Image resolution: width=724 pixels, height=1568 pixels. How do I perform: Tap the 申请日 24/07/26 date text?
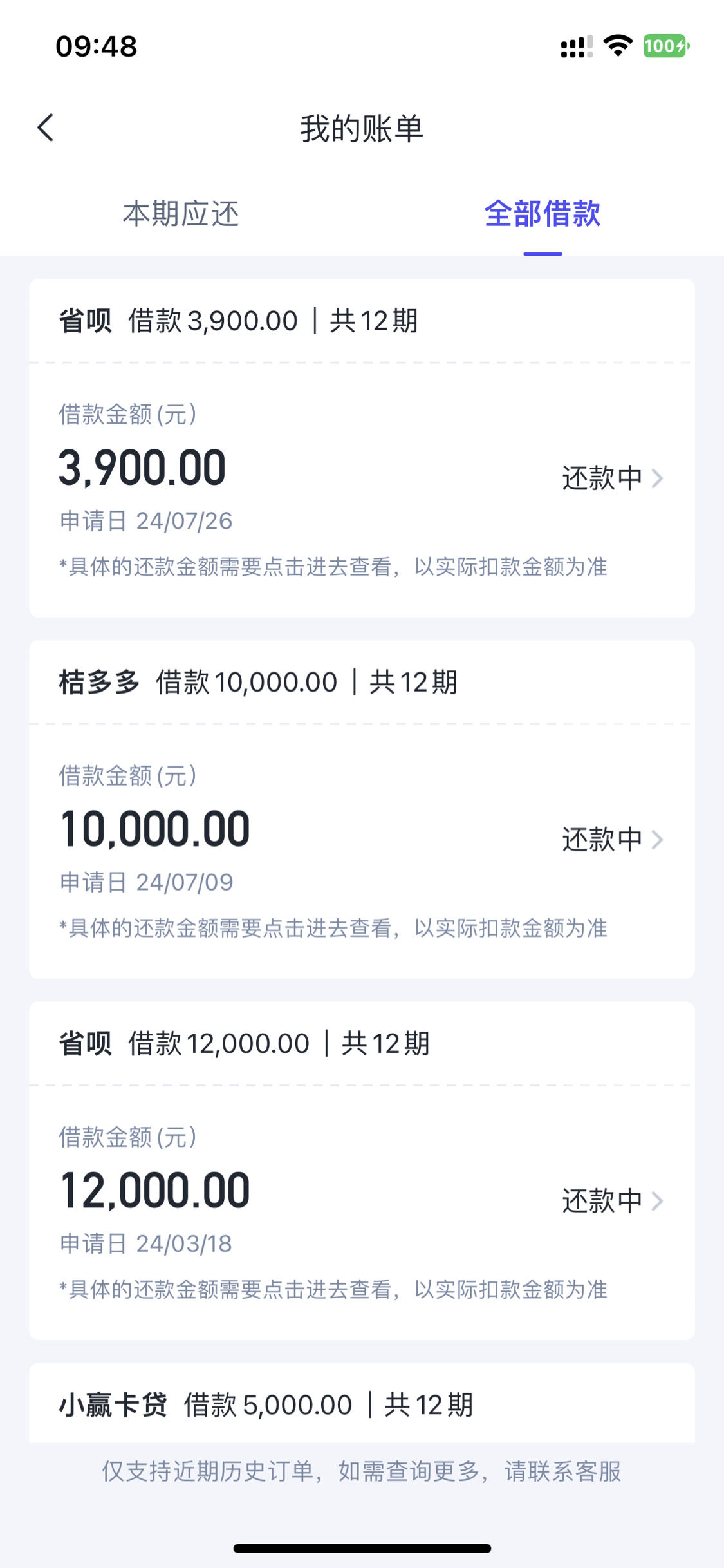(143, 522)
